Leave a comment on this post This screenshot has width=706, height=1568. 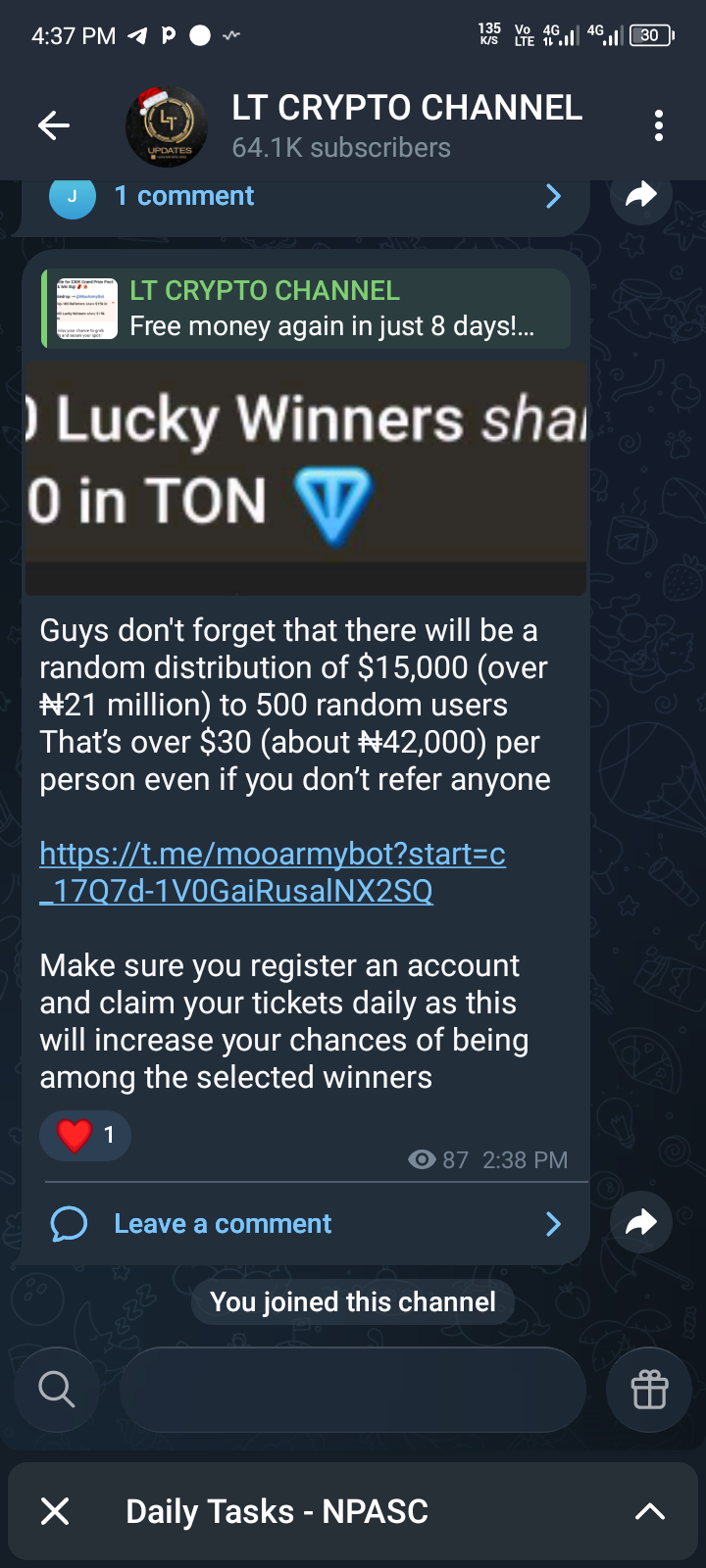pyautogui.click(x=304, y=1223)
